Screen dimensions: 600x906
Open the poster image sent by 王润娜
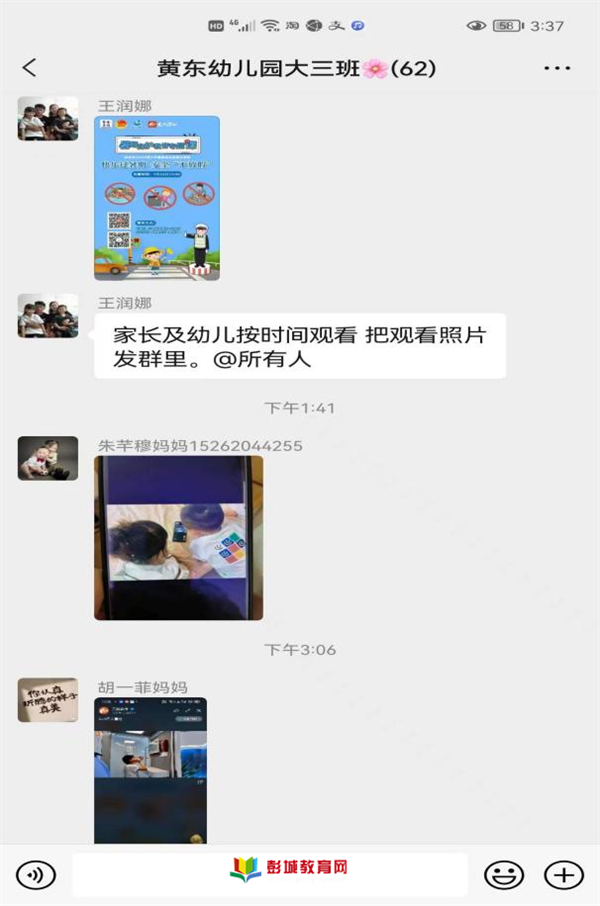coord(157,197)
